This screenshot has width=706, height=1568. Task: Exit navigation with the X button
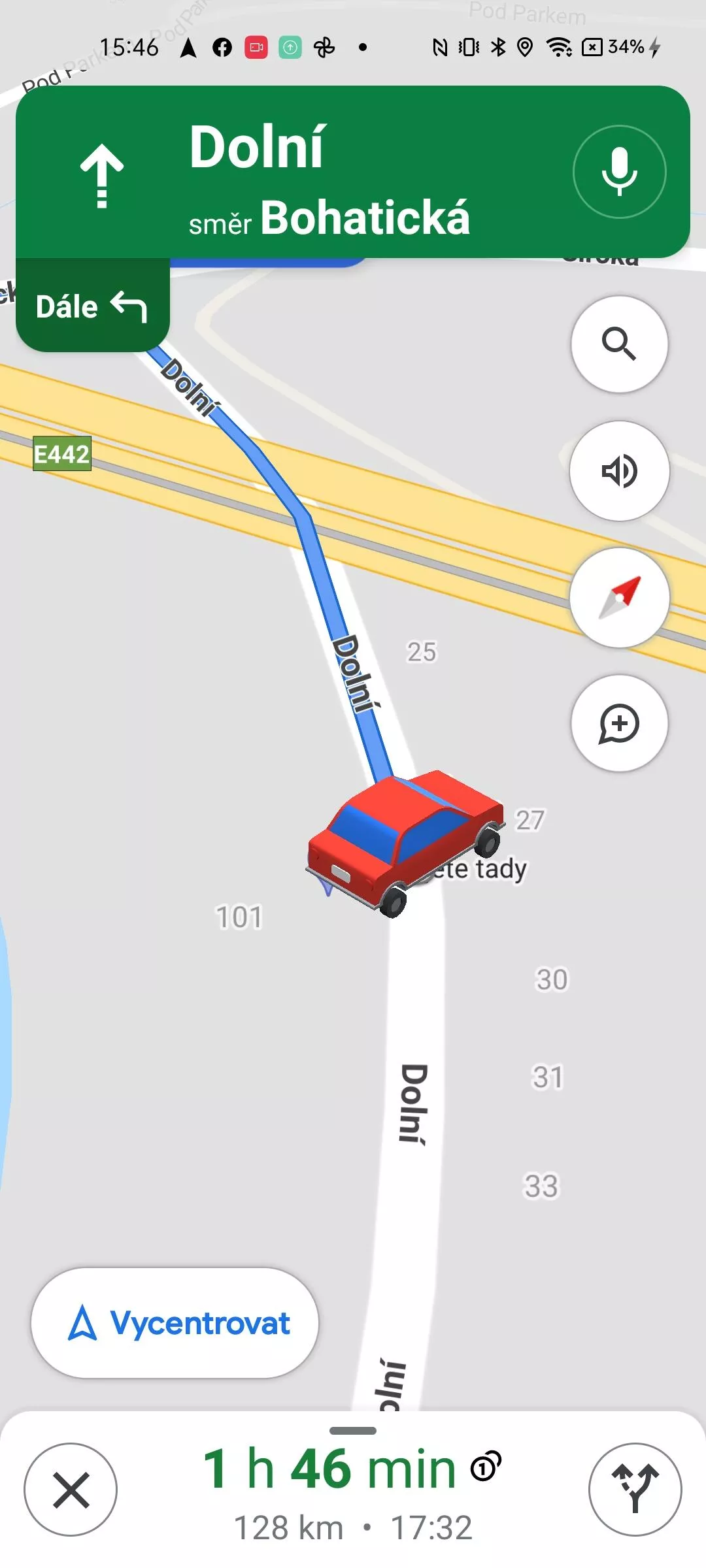pyautogui.click(x=71, y=1490)
